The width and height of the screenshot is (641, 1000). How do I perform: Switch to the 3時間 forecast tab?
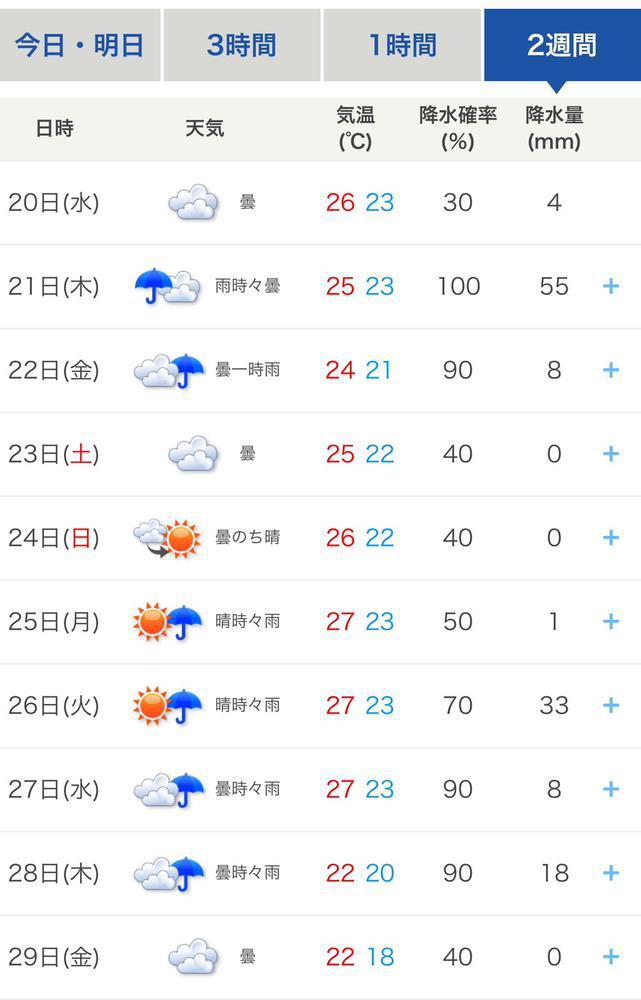pyautogui.click(x=241, y=45)
